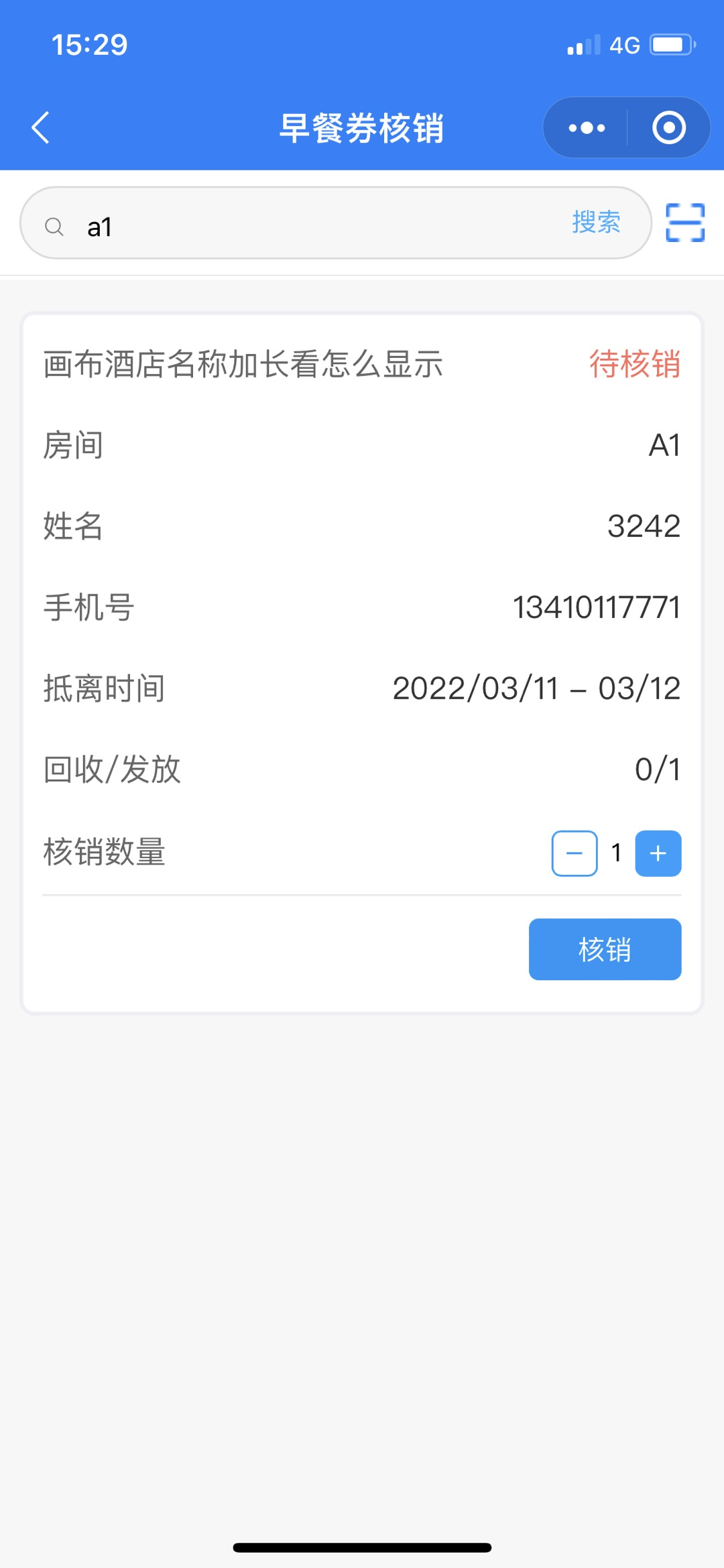This screenshot has height=1568, width=724.
Task: Increase the 核销数量 quantity
Action: [658, 853]
